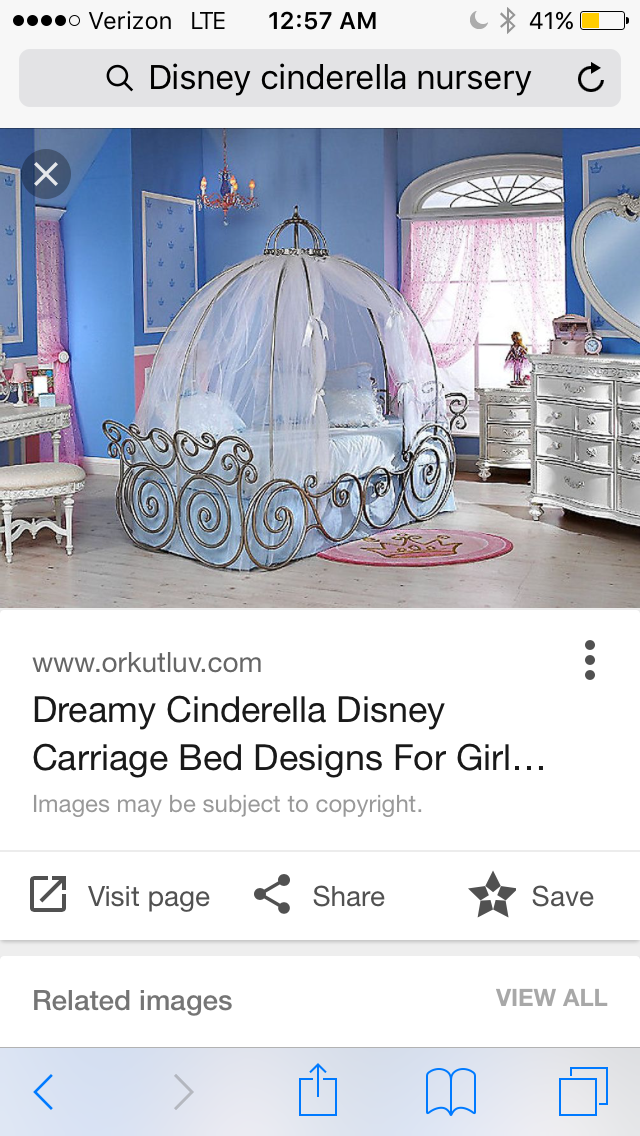The height and width of the screenshot is (1136, 640).
Task: Tap the Safari address bar
Action: pyautogui.click(x=320, y=78)
